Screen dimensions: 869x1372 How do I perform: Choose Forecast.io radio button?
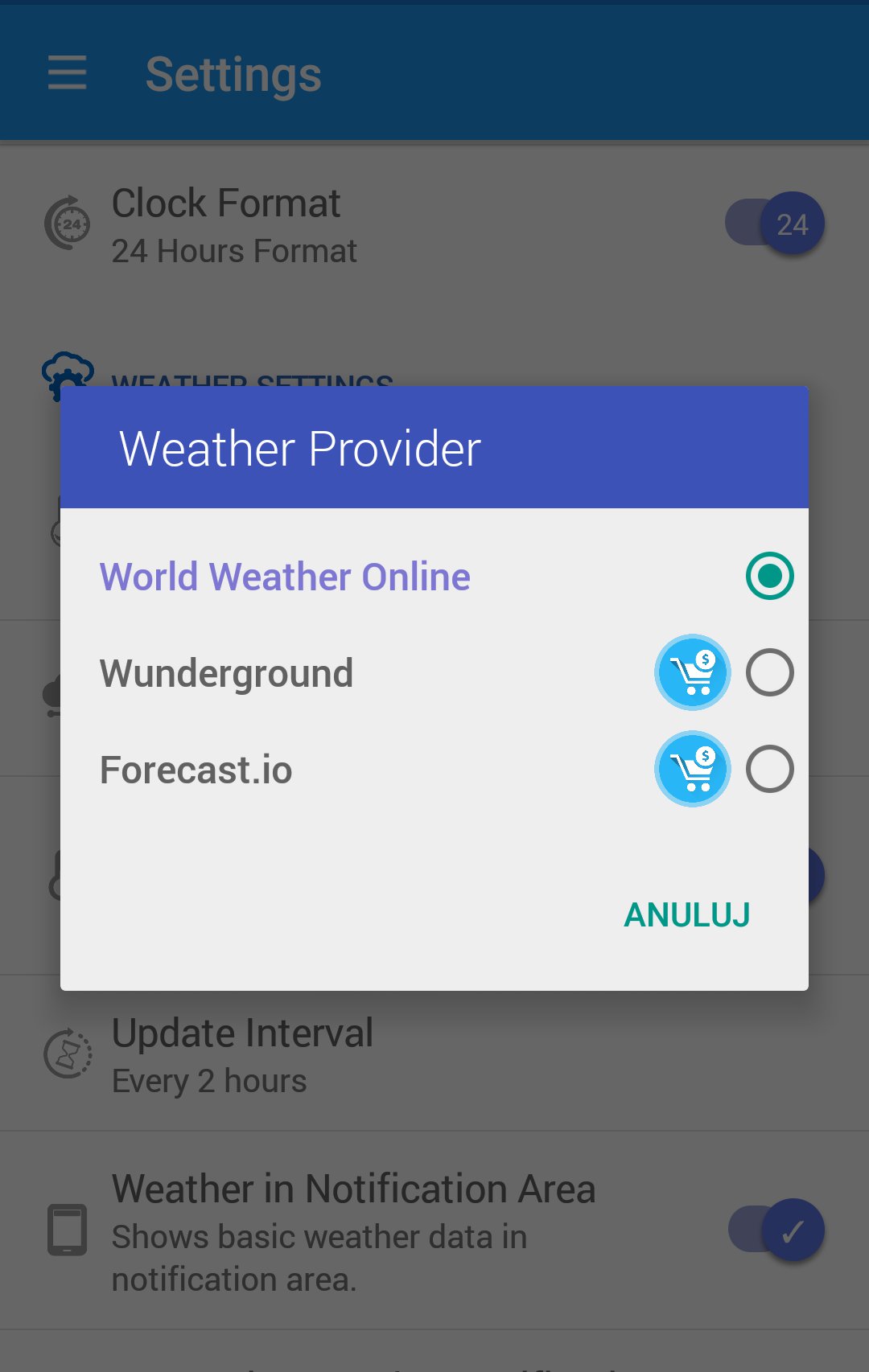tap(769, 769)
